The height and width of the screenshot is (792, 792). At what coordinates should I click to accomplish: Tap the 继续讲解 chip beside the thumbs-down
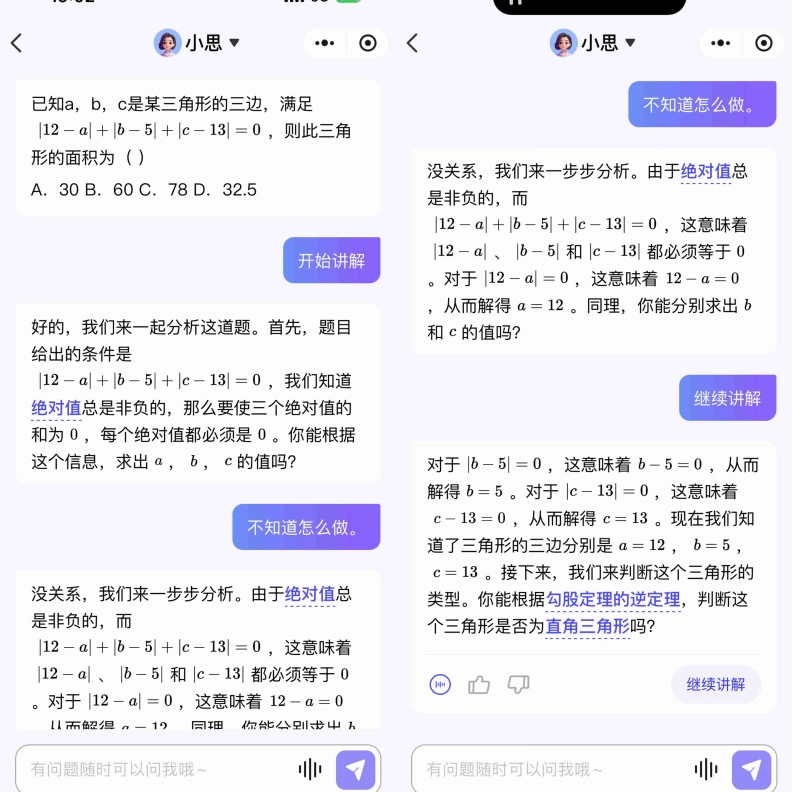coord(715,684)
